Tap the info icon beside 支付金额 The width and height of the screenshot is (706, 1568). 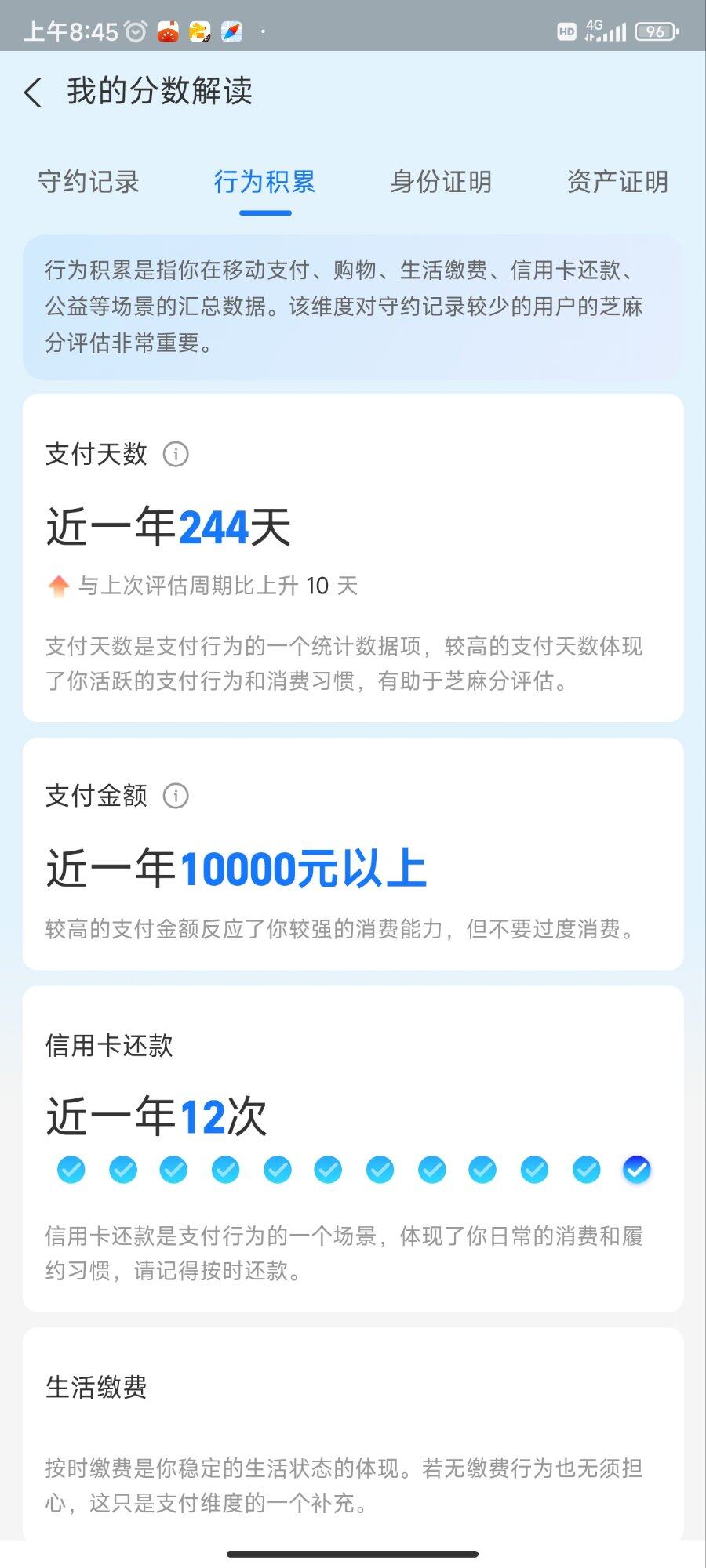pyautogui.click(x=176, y=796)
